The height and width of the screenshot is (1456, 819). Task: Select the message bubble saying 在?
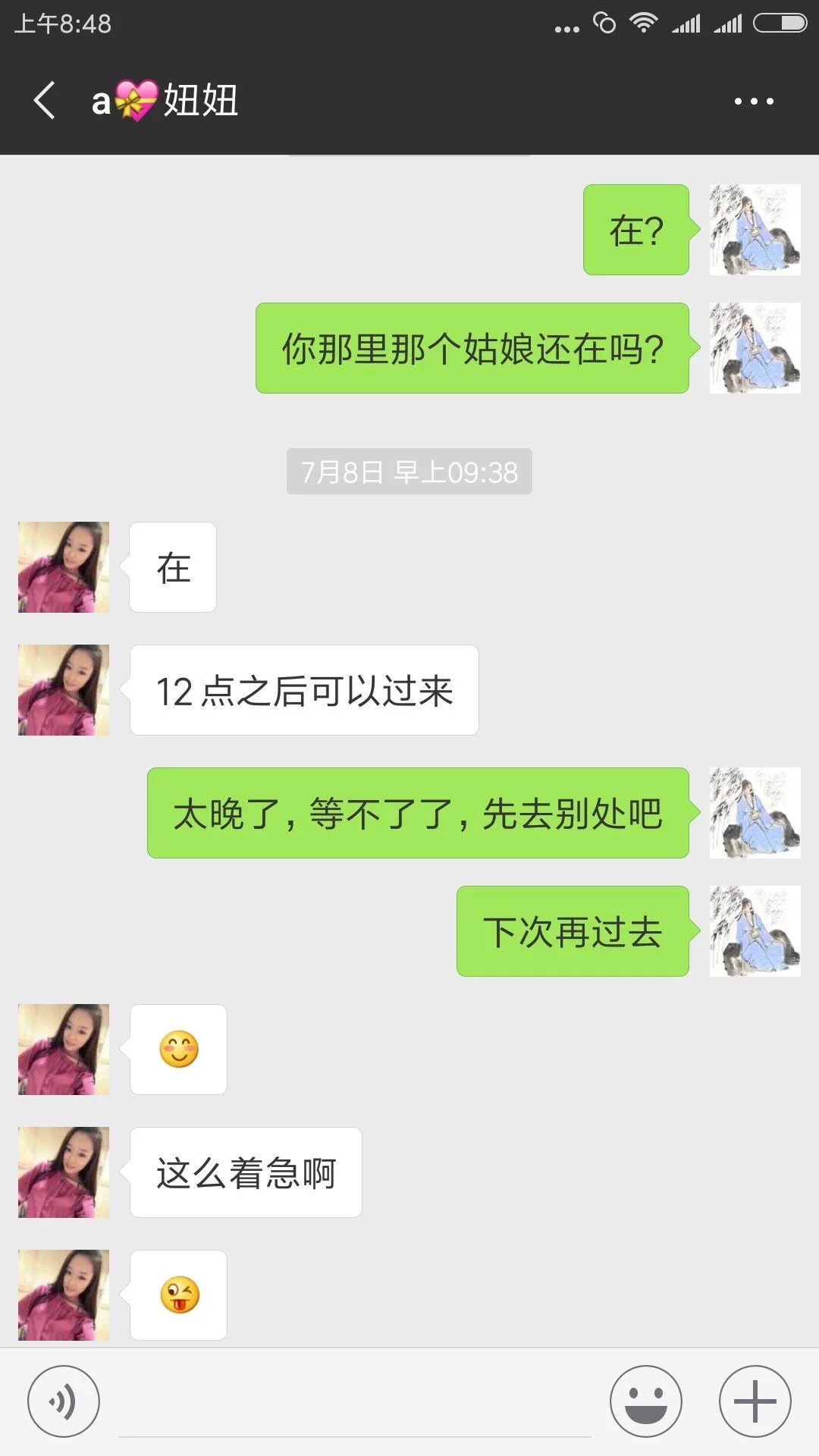[x=636, y=230]
